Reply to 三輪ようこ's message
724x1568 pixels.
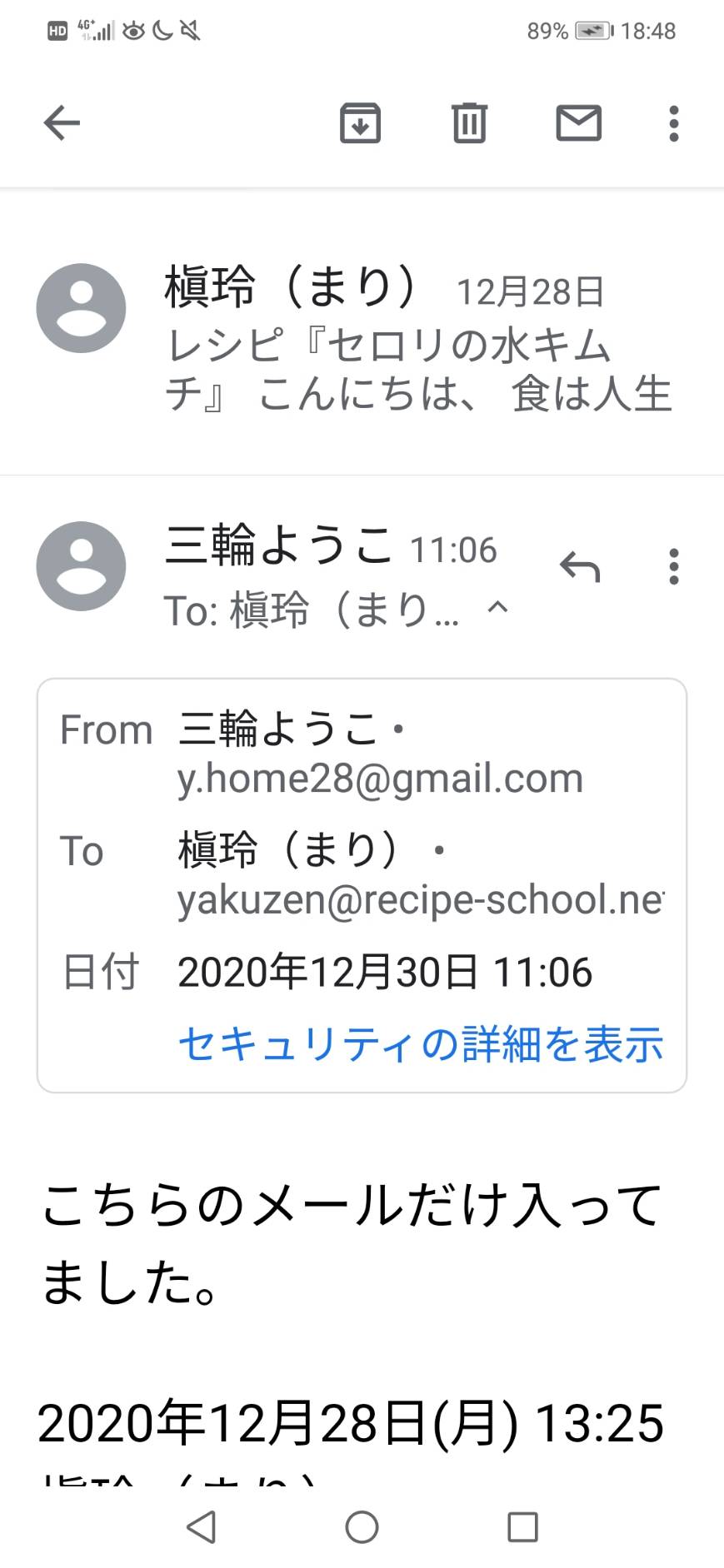pos(580,567)
